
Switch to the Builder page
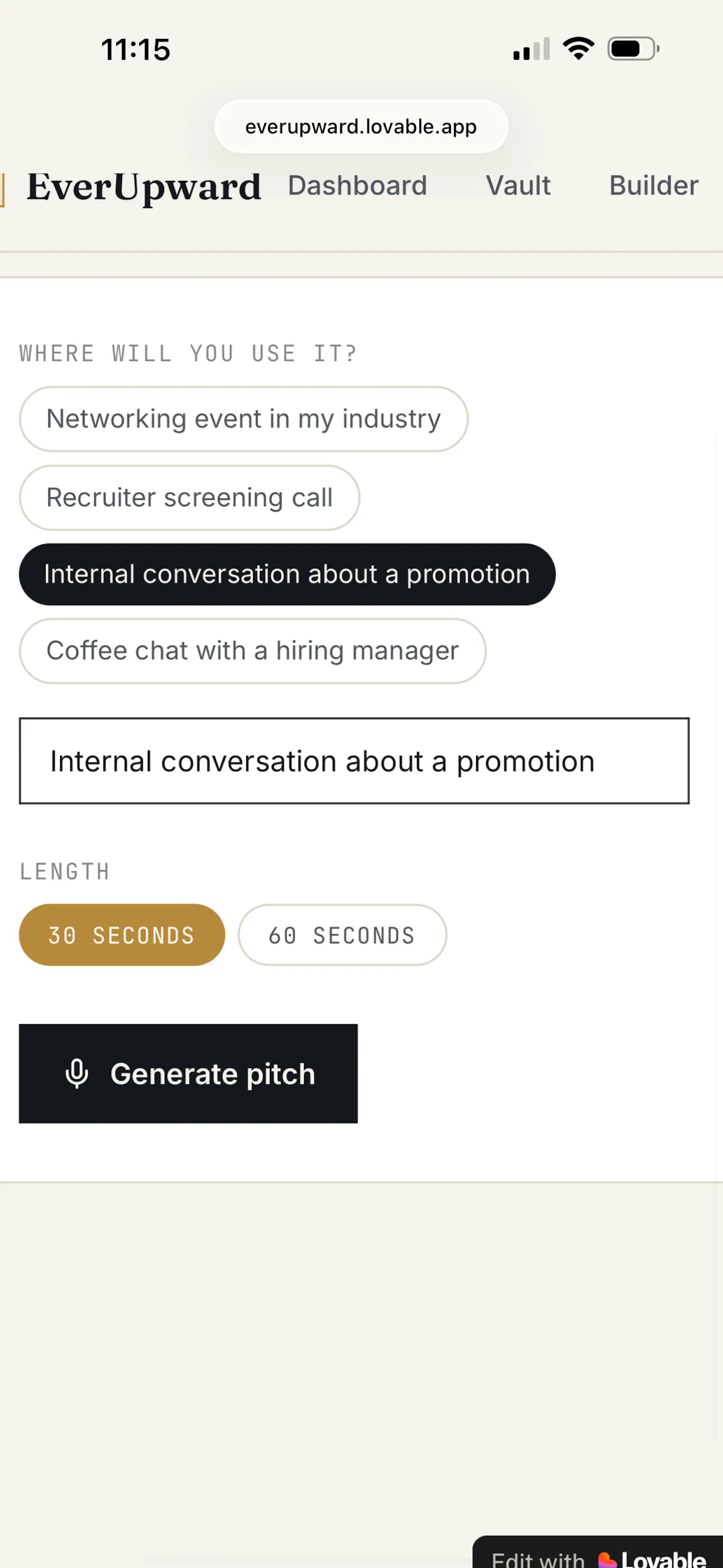(x=653, y=186)
